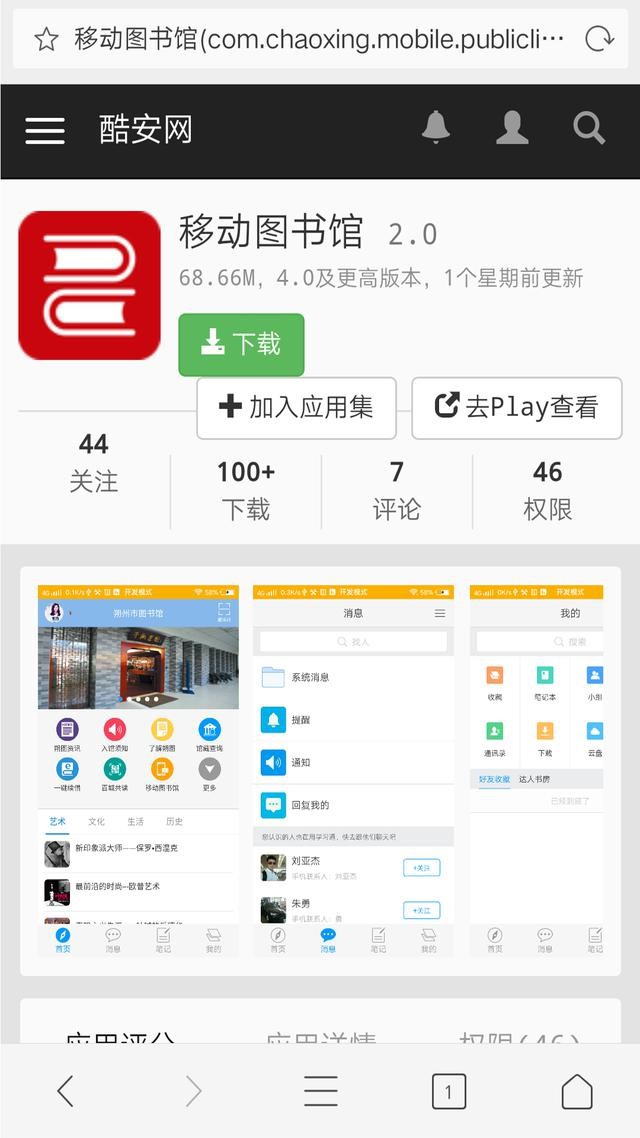Viewport: 640px width, 1138px height.
Task: Reload the current page
Action: click(598, 39)
